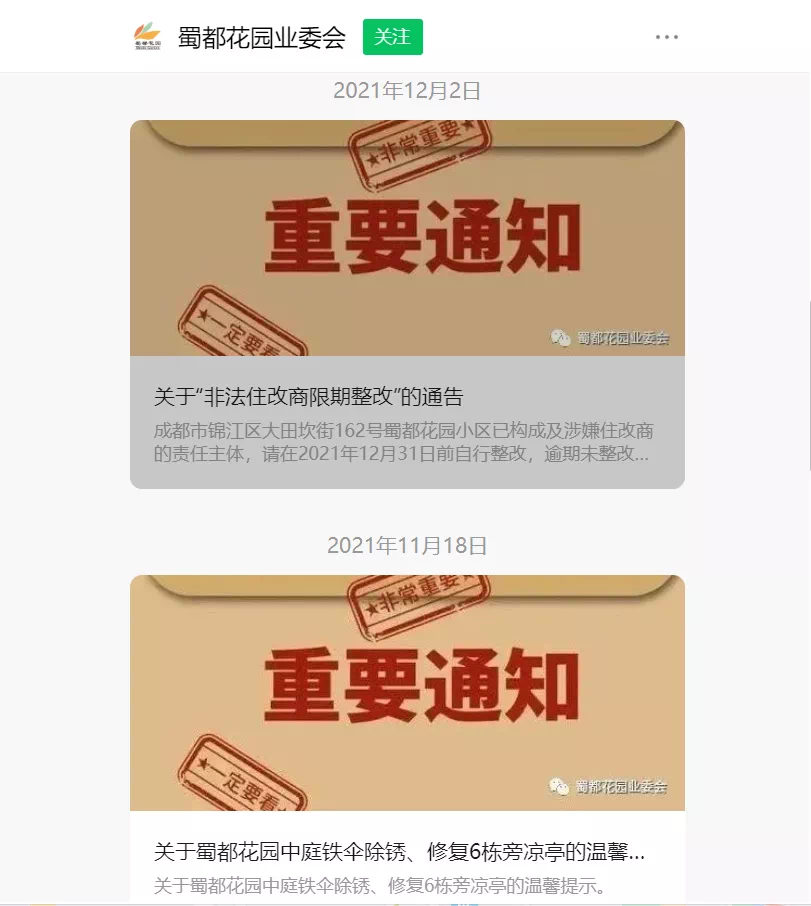The width and height of the screenshot is (811, 906).
Task: Open the 蜀都花园业委会 account profile
Action: (x=261, y=38)
